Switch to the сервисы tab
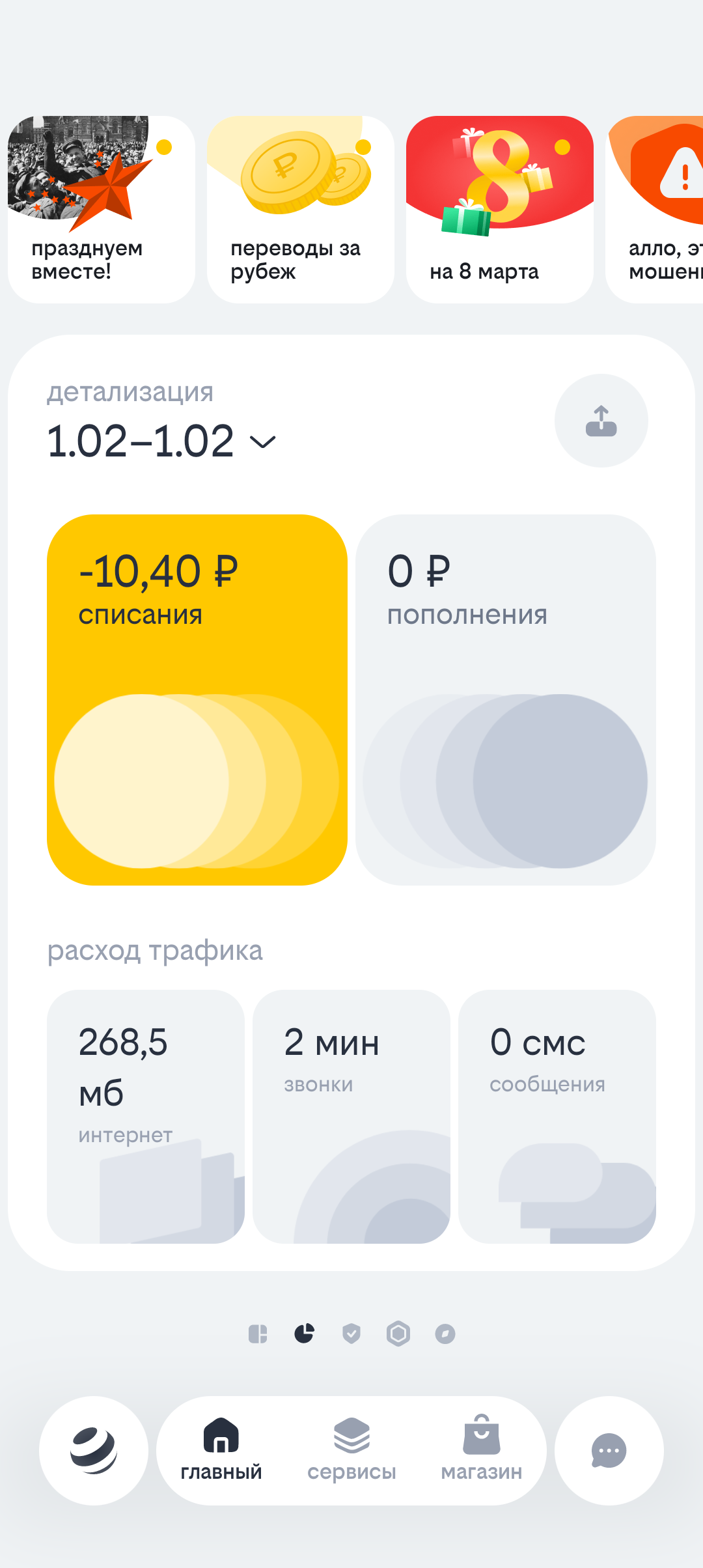 tap(351, 1450)
